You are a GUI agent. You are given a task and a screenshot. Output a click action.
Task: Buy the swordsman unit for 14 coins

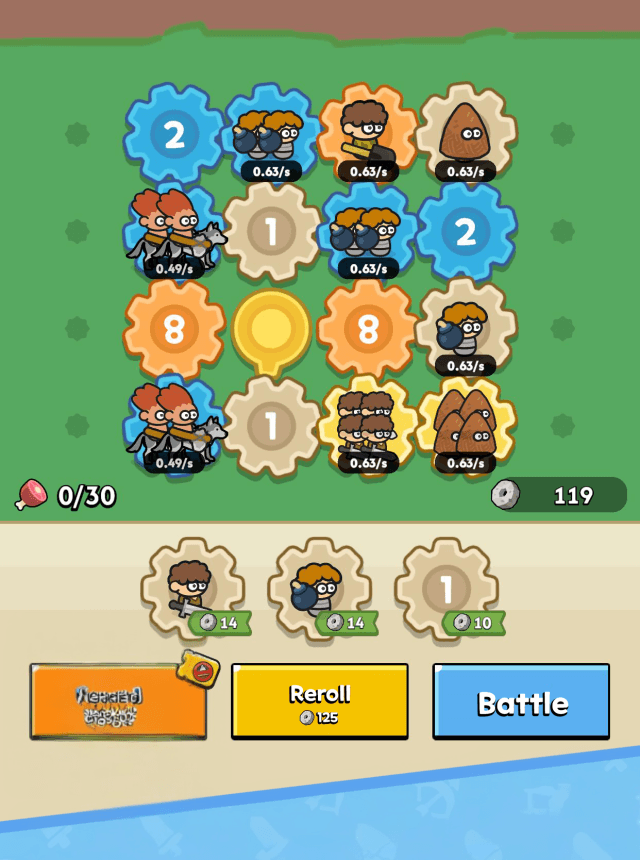click(x=192, y=588)
